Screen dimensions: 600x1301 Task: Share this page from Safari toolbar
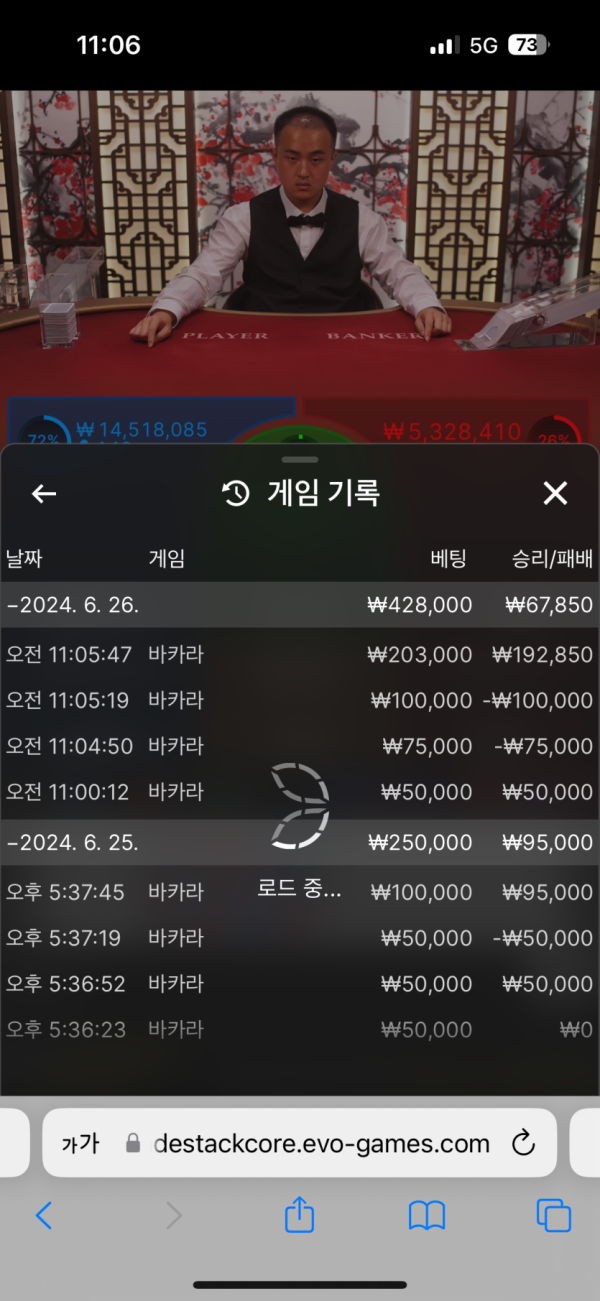click(x=300, y=1215)
